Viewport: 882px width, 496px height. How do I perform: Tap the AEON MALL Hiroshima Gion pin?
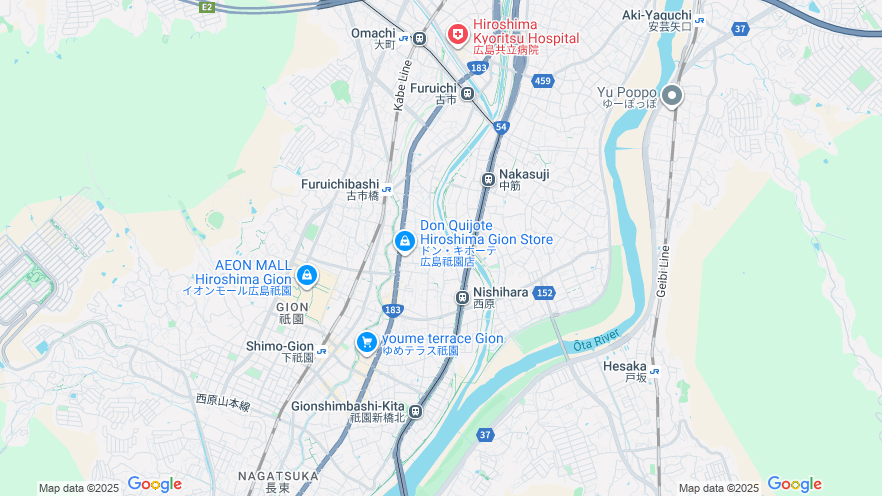click(x=307, y=274)
